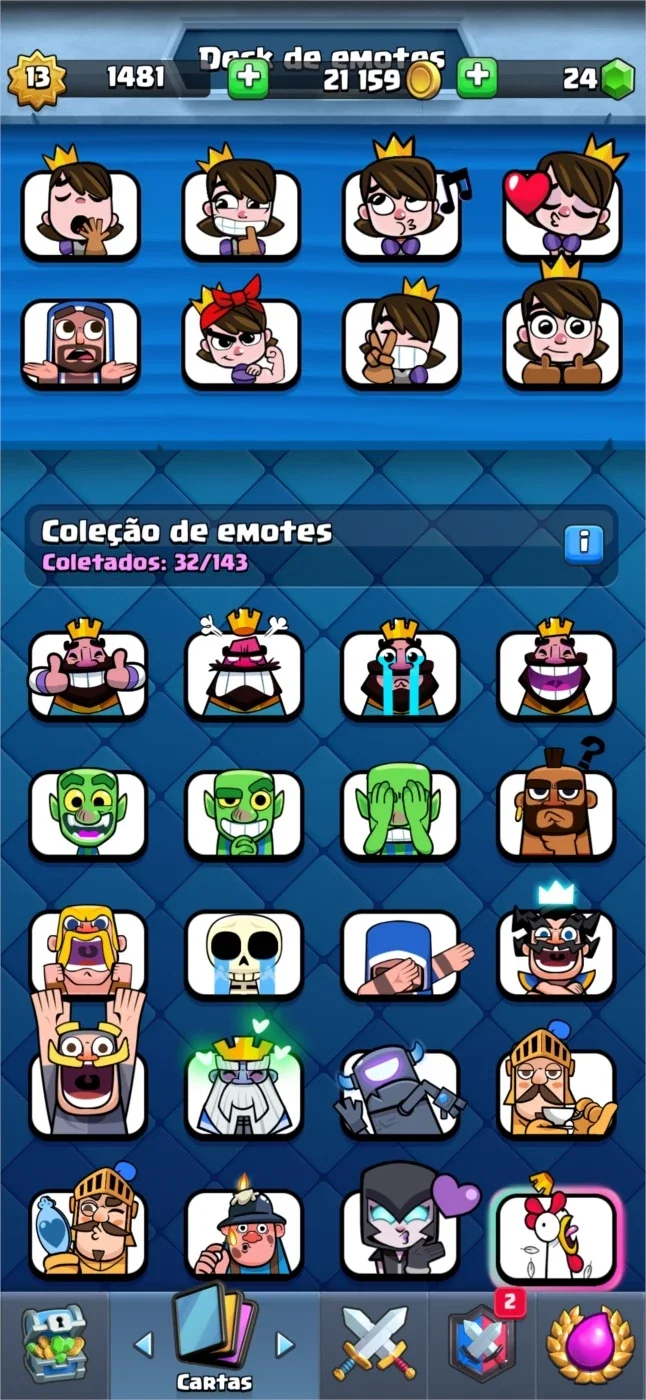
Task: Select the crying skeleton emote
Action: point(244,953)
